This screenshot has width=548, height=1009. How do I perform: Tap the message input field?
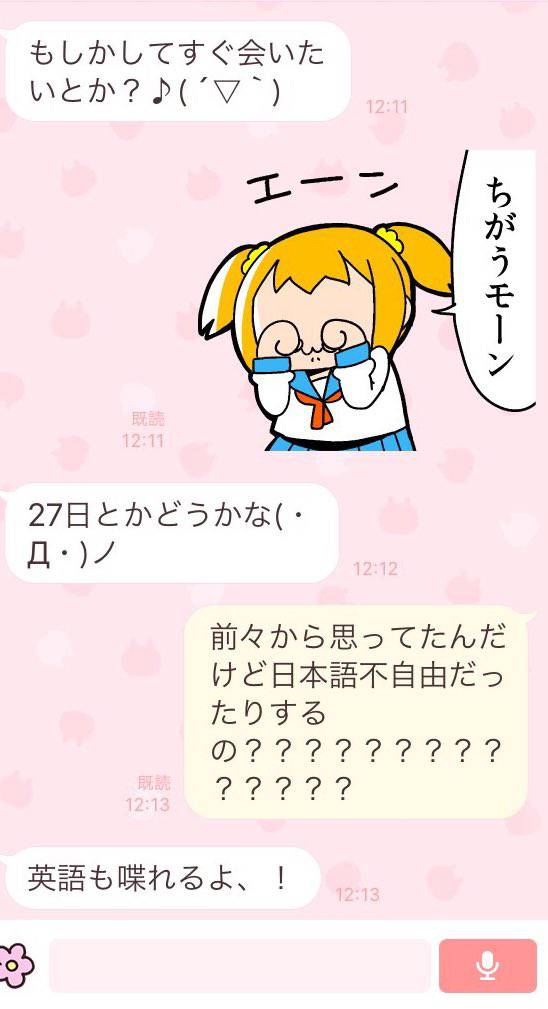click(x=239, y=965)
